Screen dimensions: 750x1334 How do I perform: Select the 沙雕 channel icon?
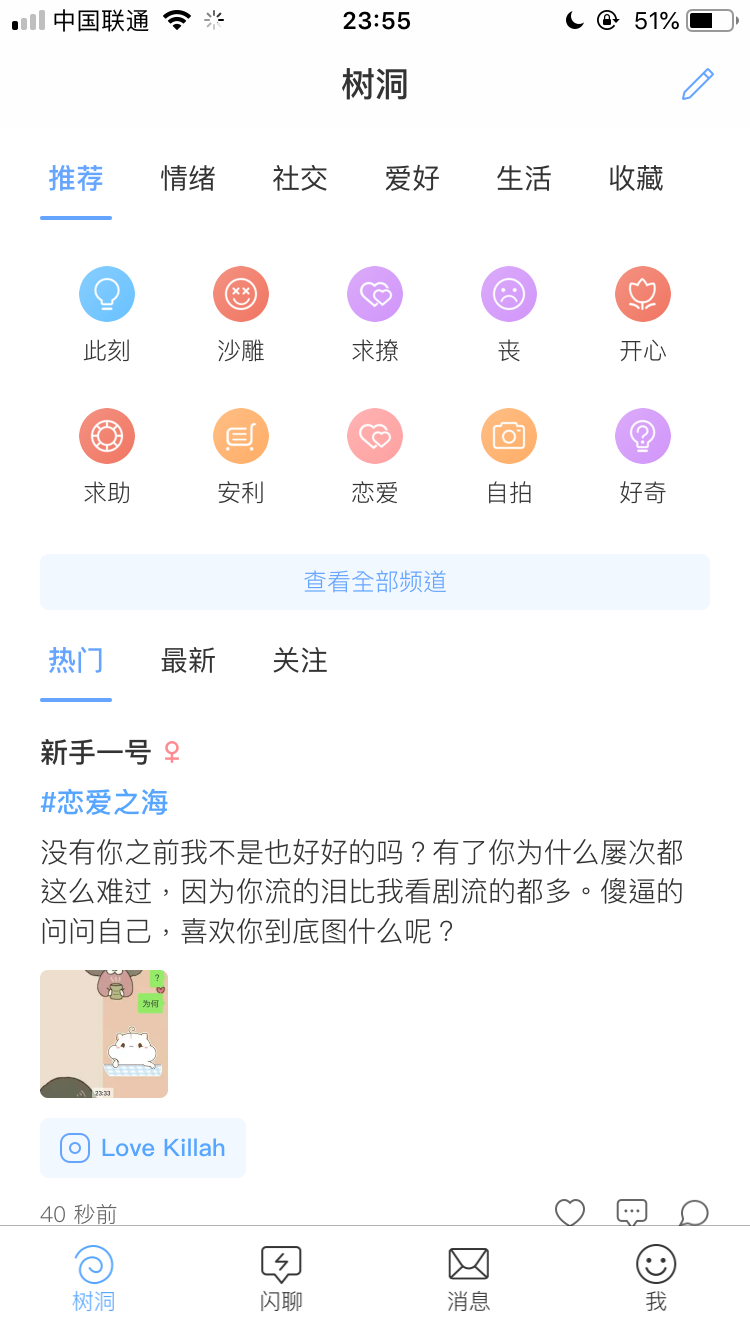(x=241, y=294)
